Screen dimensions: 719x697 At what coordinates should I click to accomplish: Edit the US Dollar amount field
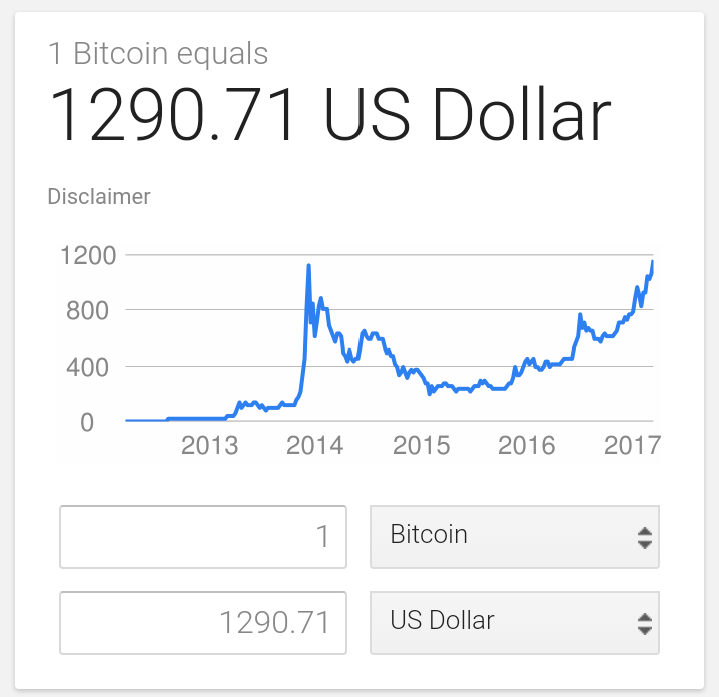click(x=203, y=622)
